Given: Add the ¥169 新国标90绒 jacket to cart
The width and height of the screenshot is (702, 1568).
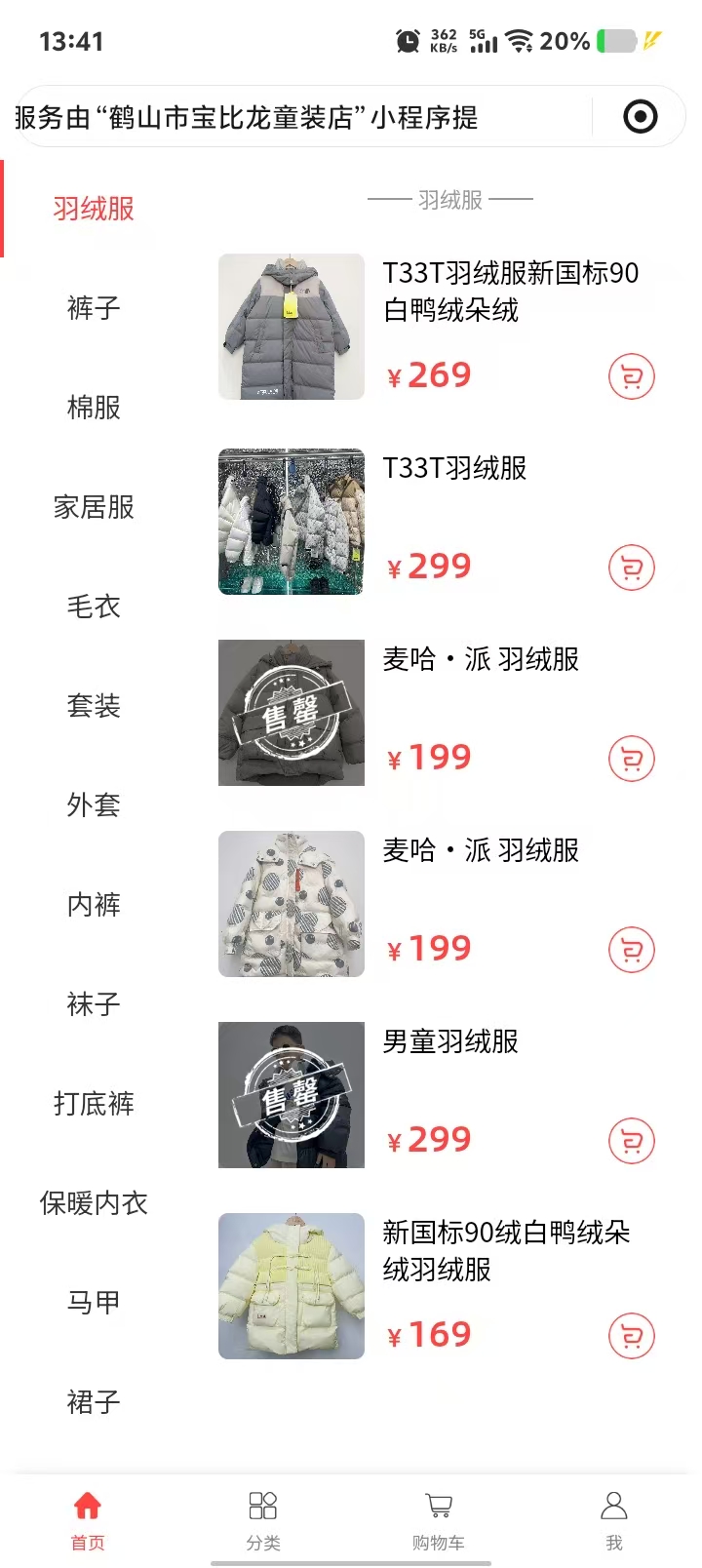Looking at the screenshot, I should click(x=631, y=1336).
